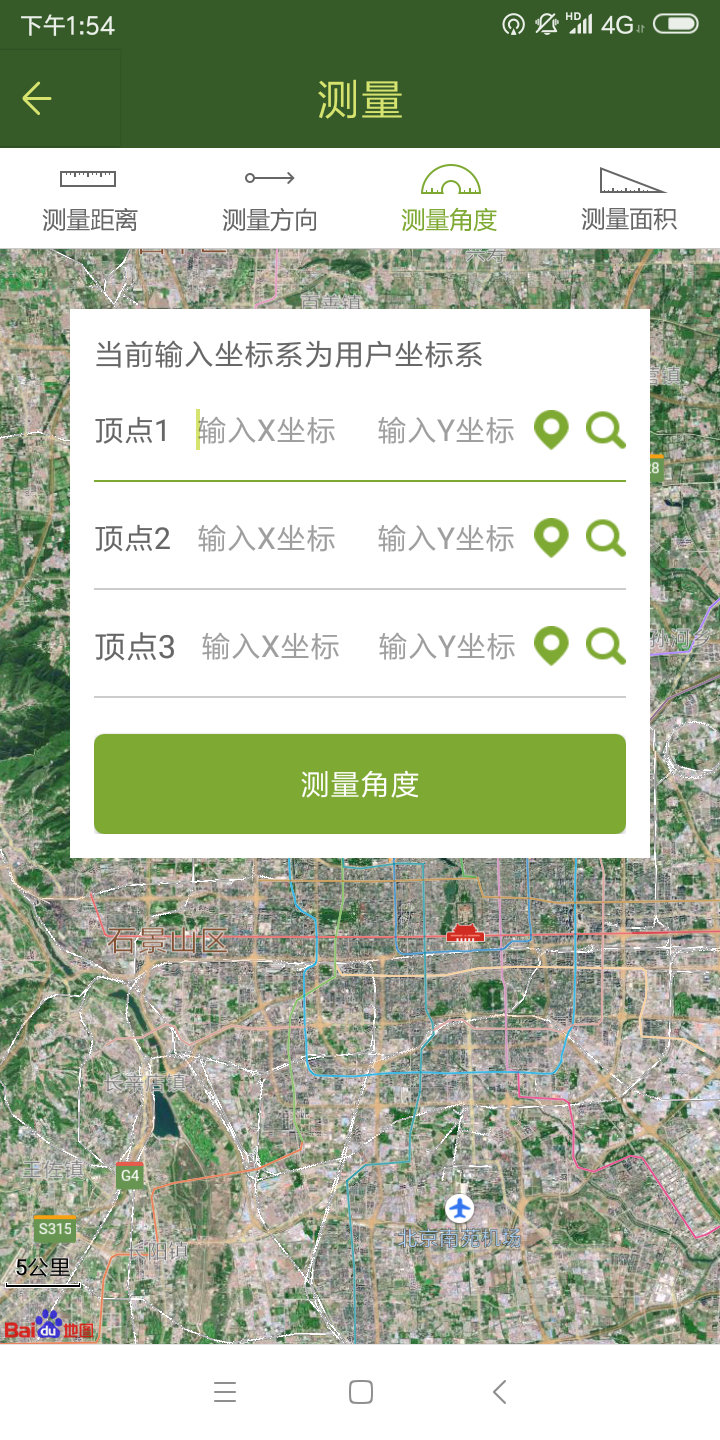Select the 测量方向 direction arrow icon
Image resolution: width=720 pixels, height=1440 pixels.
(x=268, y=180)
